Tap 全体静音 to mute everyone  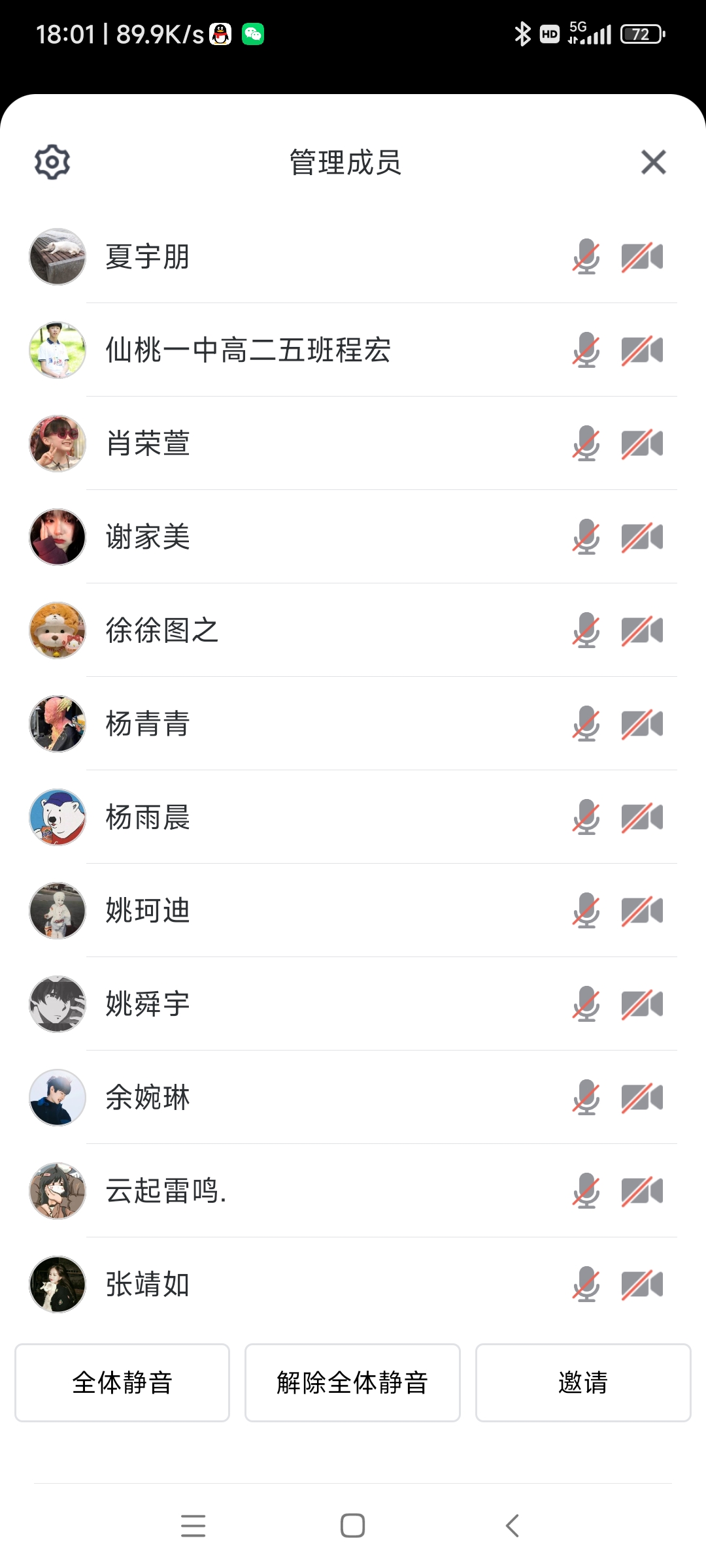[122, 1382]
